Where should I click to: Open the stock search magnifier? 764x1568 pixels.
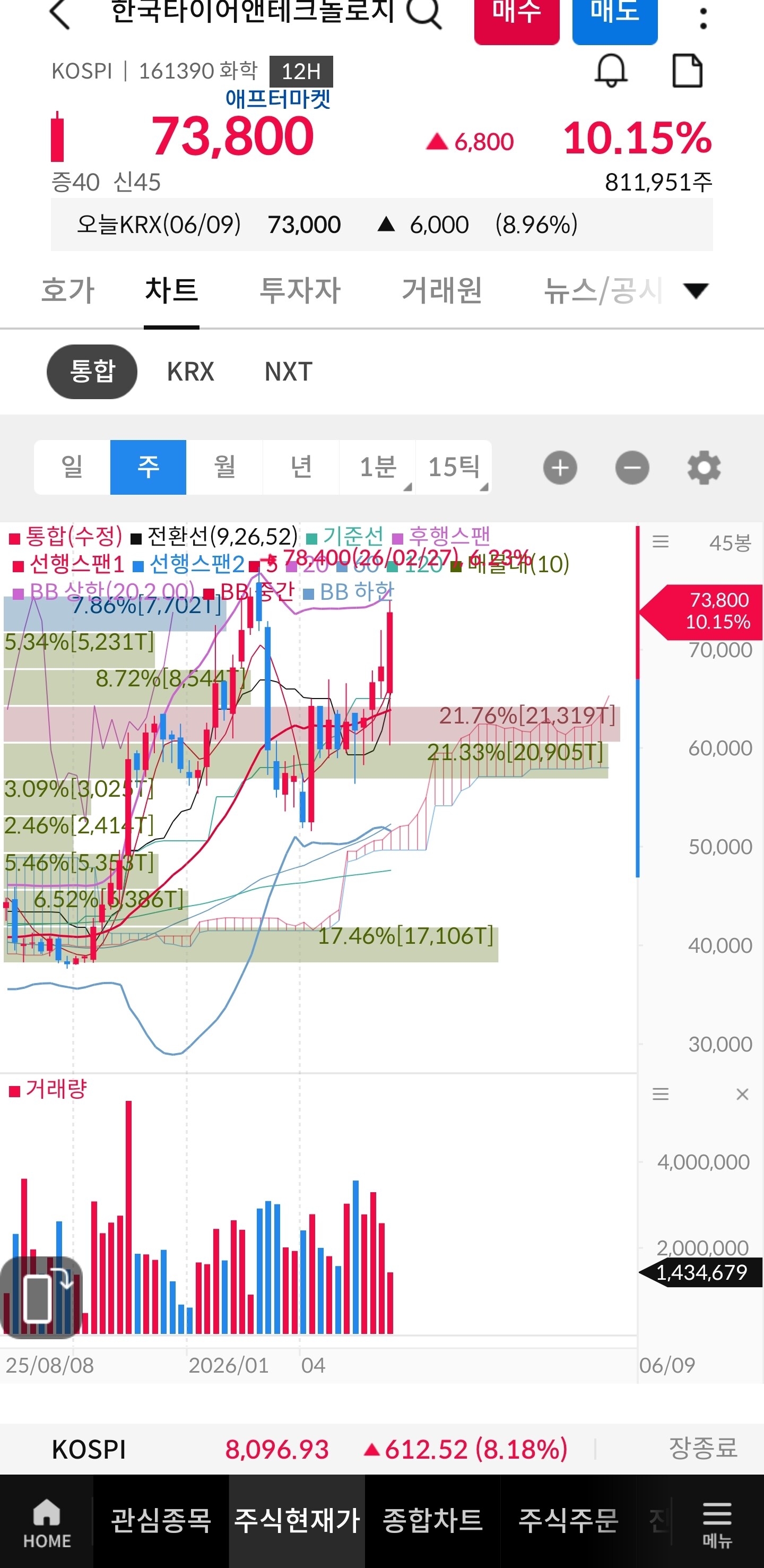click(423, 12)
